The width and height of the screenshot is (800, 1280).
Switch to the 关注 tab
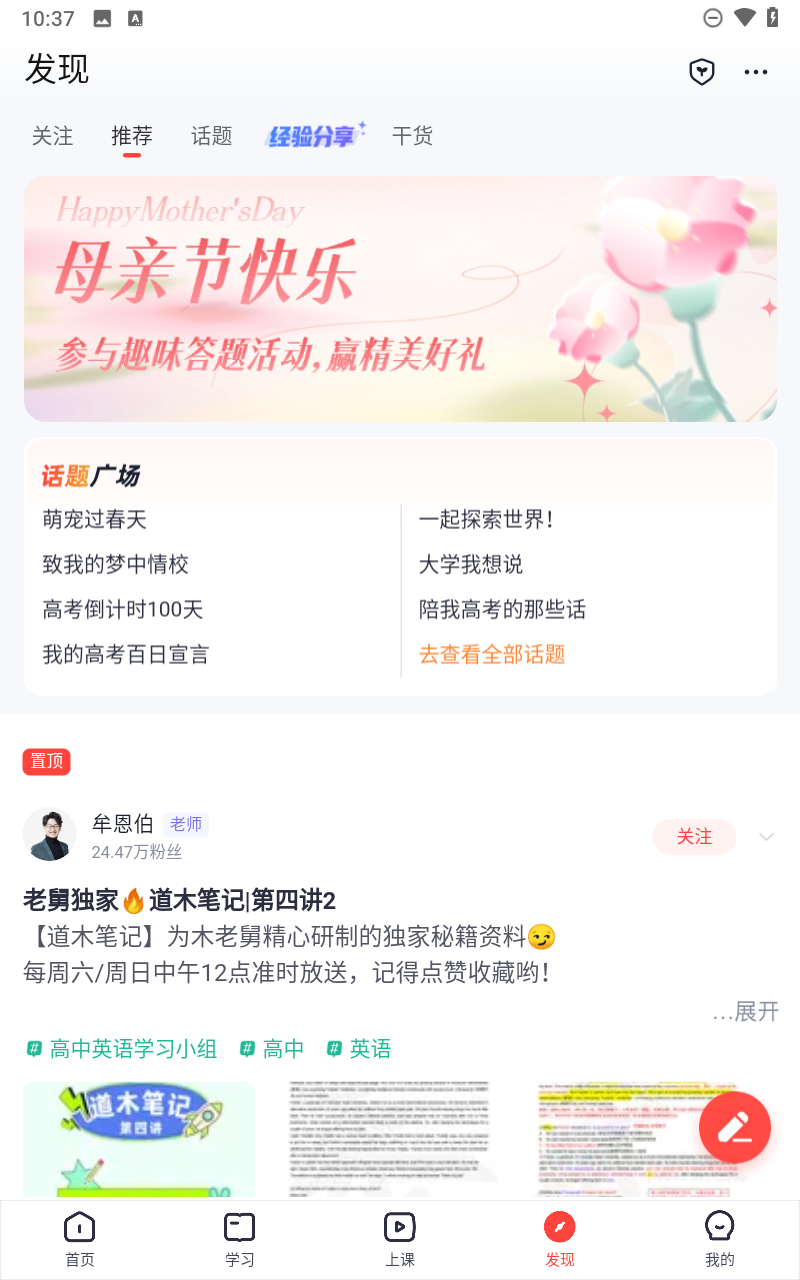[52, 136]
